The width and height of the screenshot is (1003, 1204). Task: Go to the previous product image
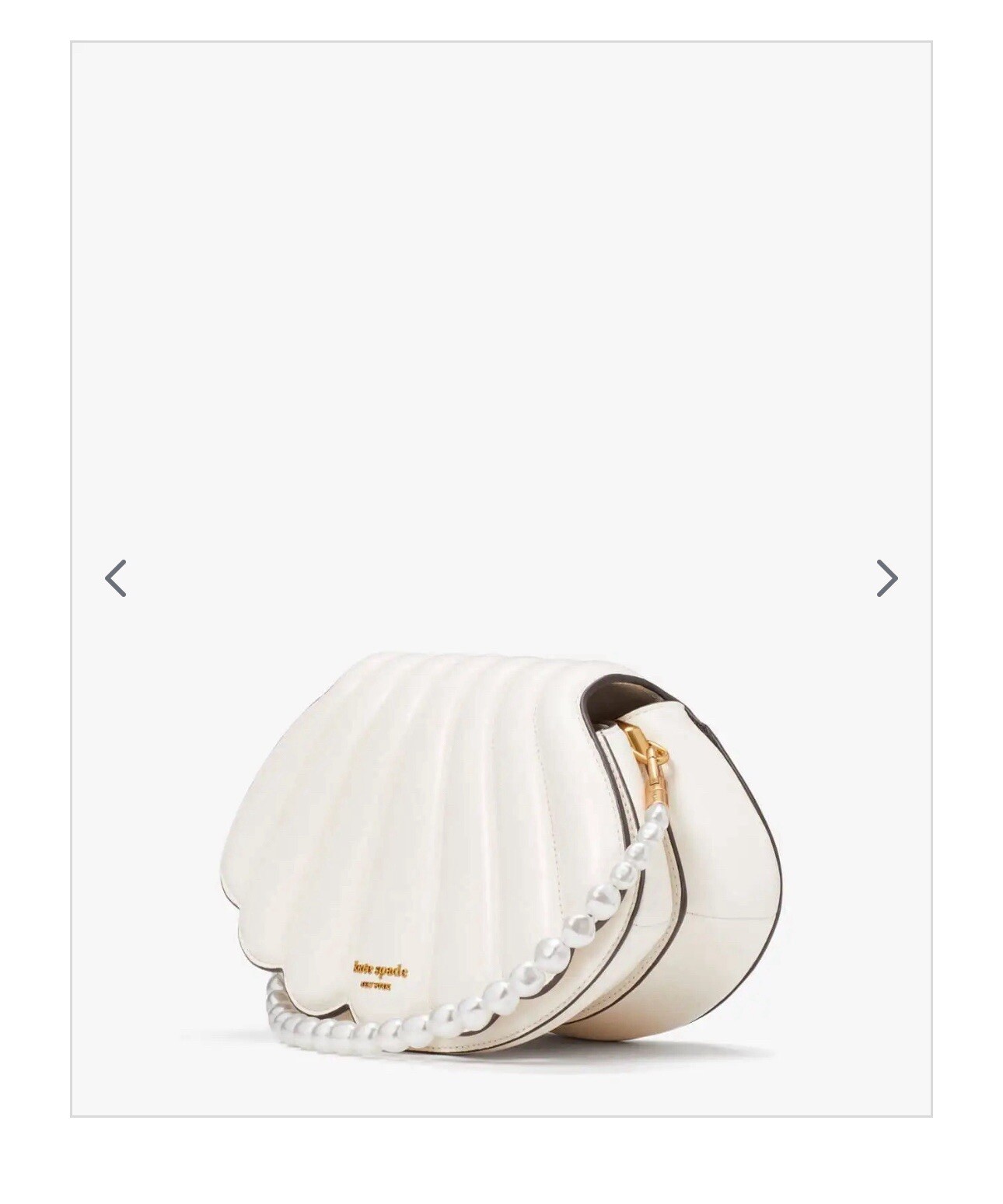pyautogui.click(x=115, y=578)
